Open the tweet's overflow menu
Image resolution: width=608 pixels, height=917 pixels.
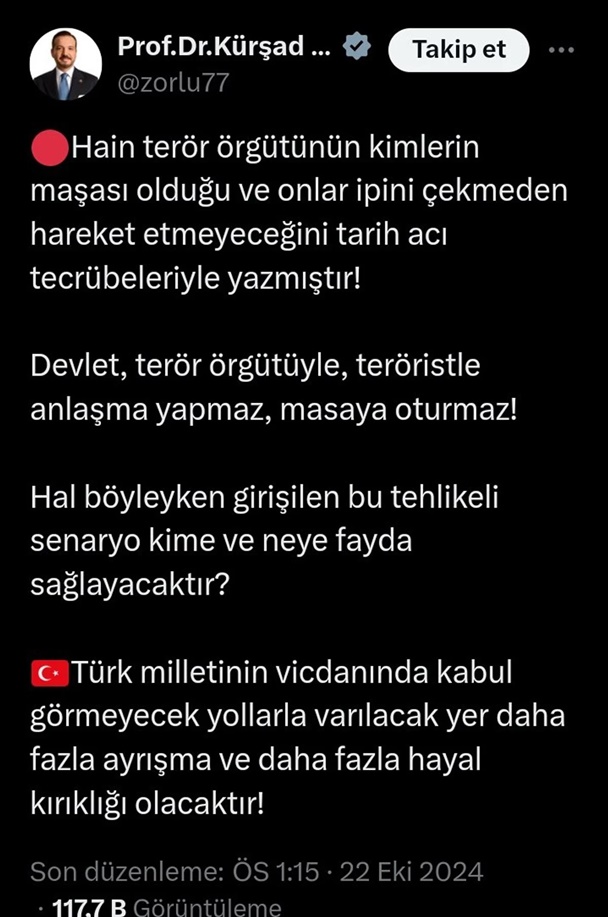tap(562, 49)
